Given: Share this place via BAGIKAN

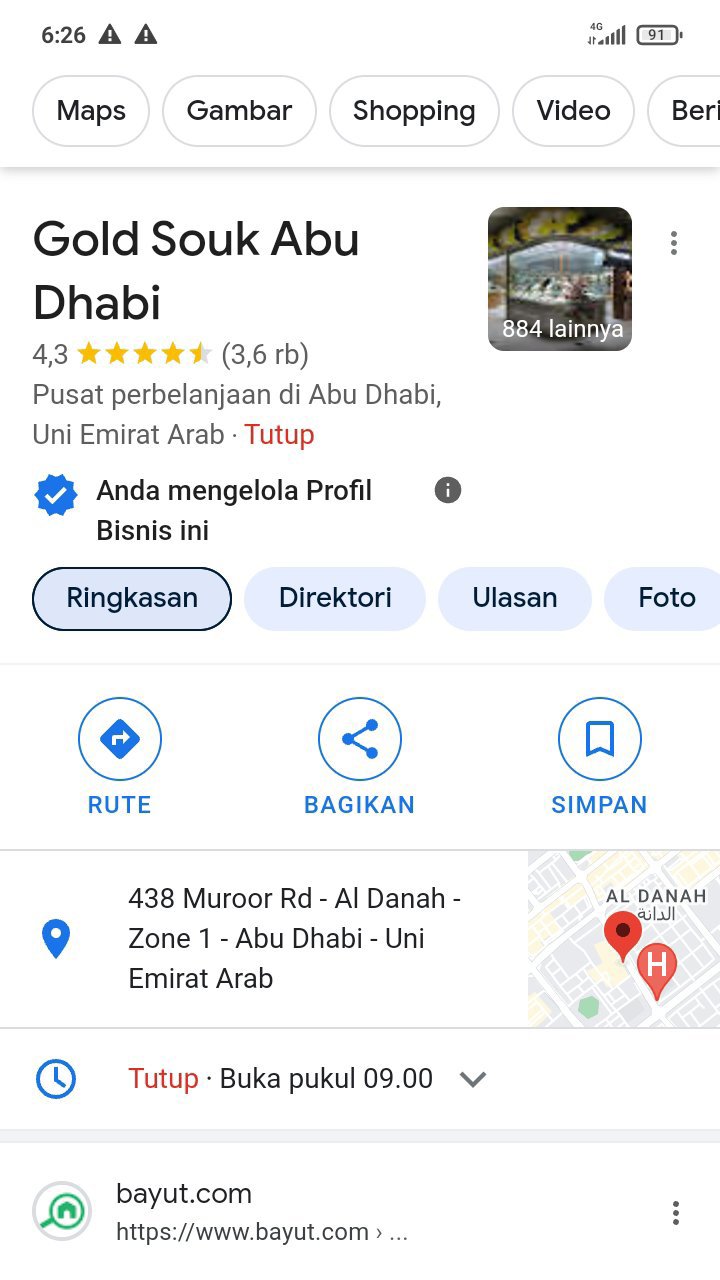Looking at the screenshot, I should (x=360, y=757).
